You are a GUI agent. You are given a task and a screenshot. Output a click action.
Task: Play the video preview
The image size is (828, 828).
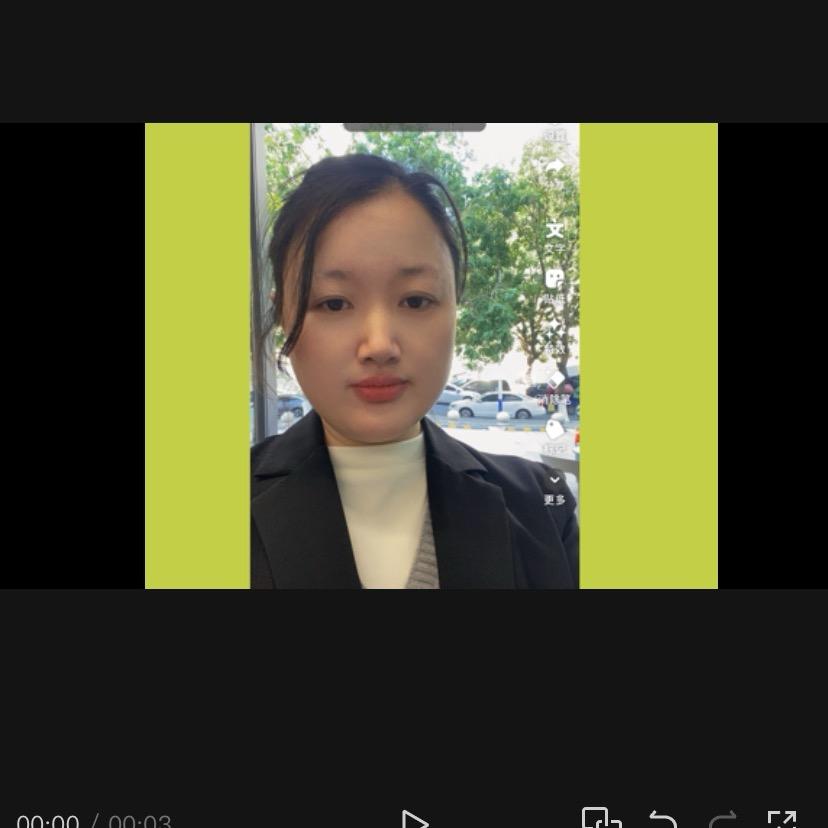click(x=414, y=820)
